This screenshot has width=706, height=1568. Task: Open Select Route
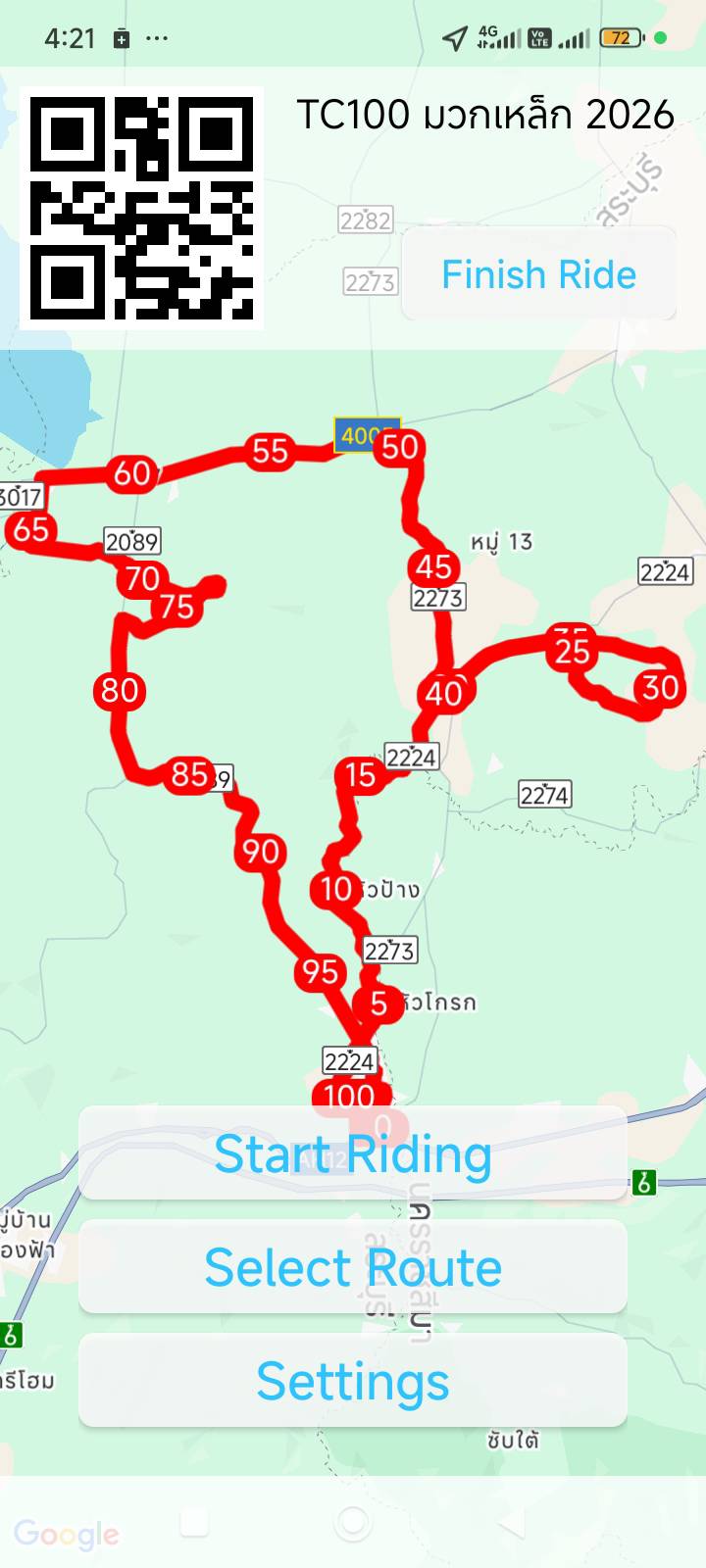[353, 1267]
